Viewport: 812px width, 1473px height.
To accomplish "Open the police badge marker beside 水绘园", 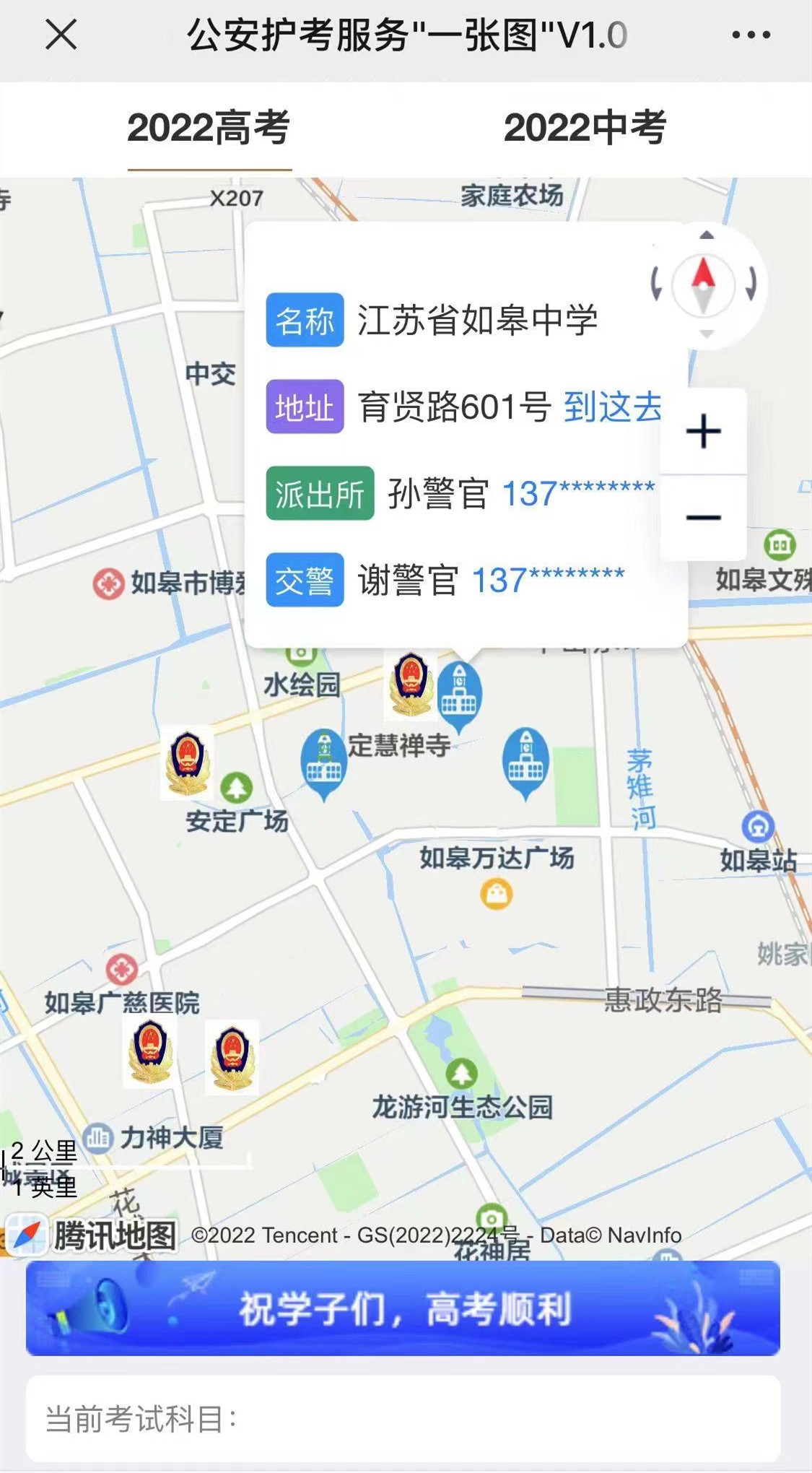I will pyautogui.click(x=411, y=685).
